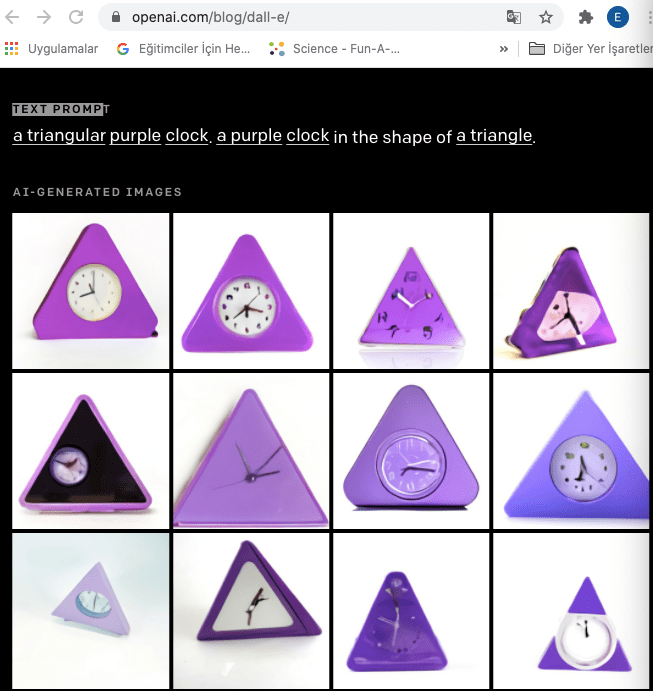The height and width of the screenshot is (691, 653).
Task: Open the Uygulamalar apps shortcut
Action: click(52, 48)
